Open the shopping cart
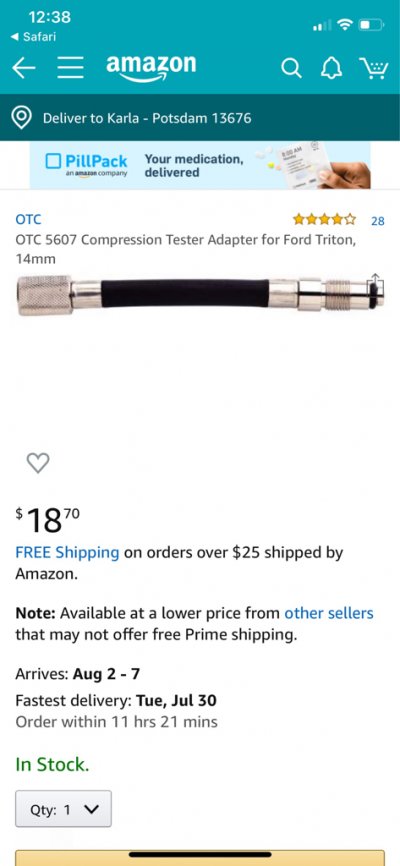 (x=373, y=68)
